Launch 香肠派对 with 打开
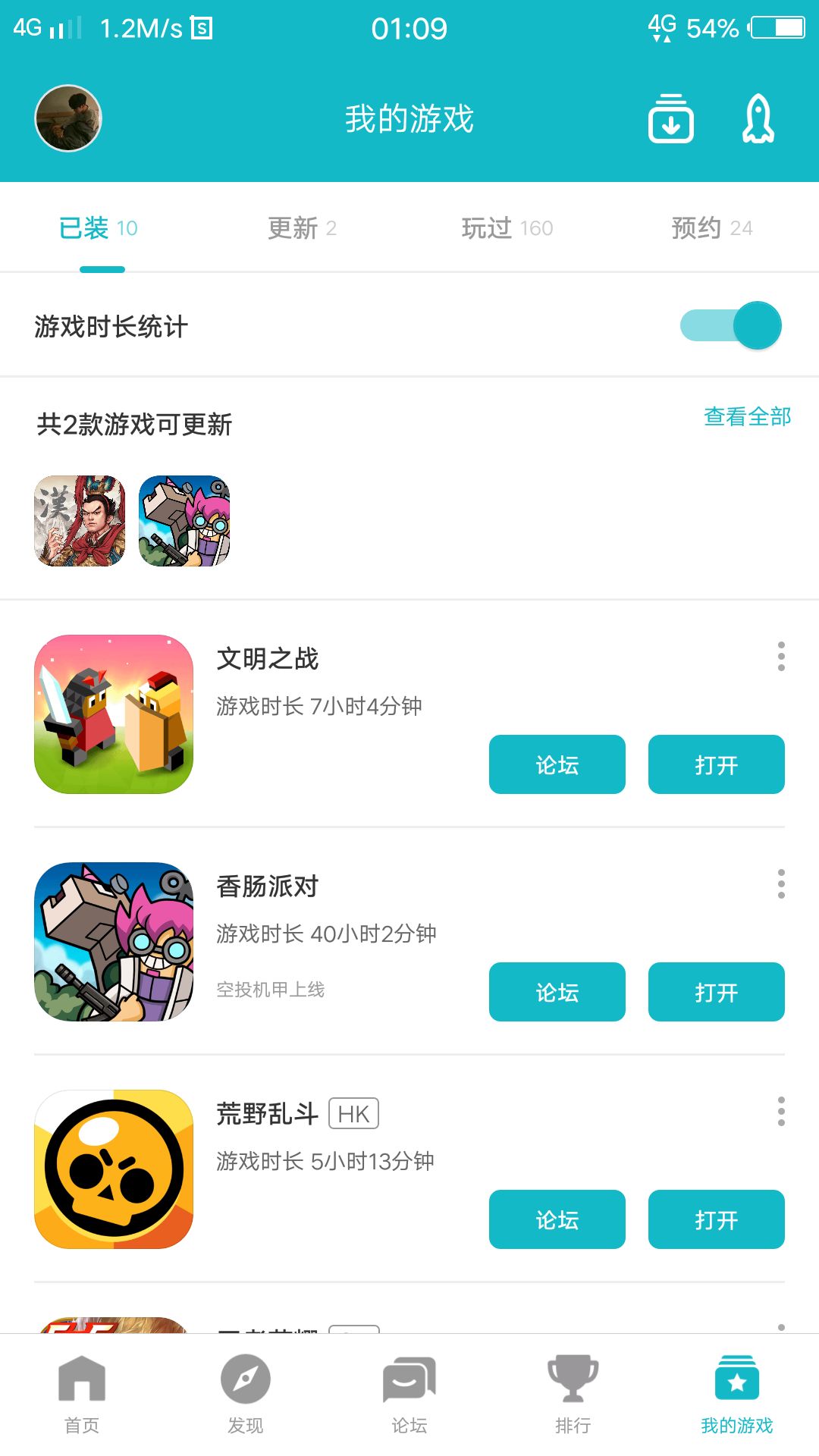 coord(716,992)
